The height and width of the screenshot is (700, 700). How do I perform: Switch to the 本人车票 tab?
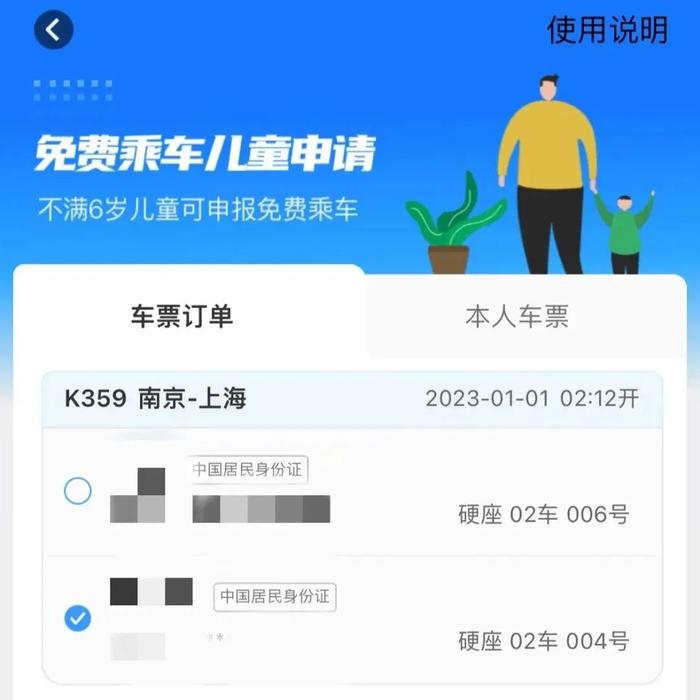coord(516,318)
